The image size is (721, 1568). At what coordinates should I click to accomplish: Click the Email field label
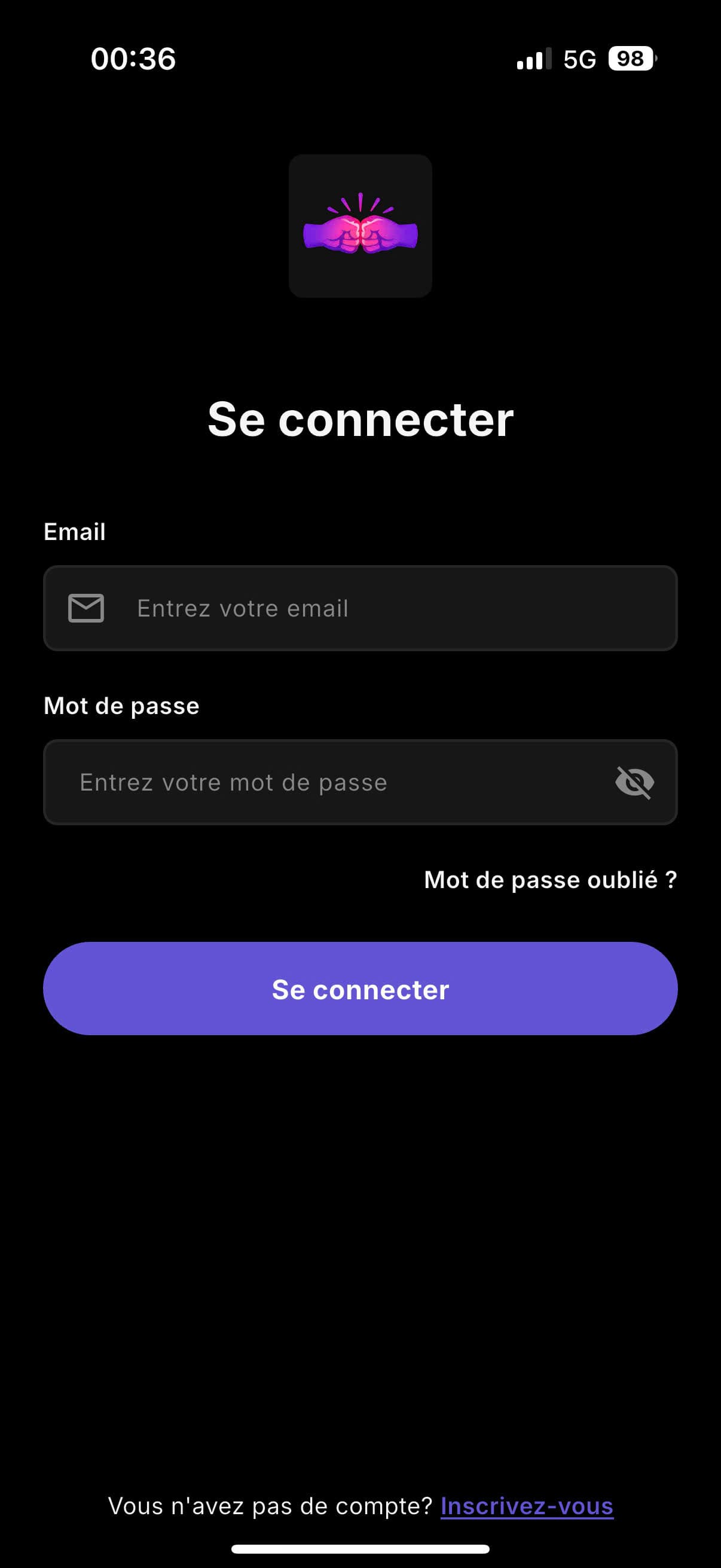click(74, 531)
